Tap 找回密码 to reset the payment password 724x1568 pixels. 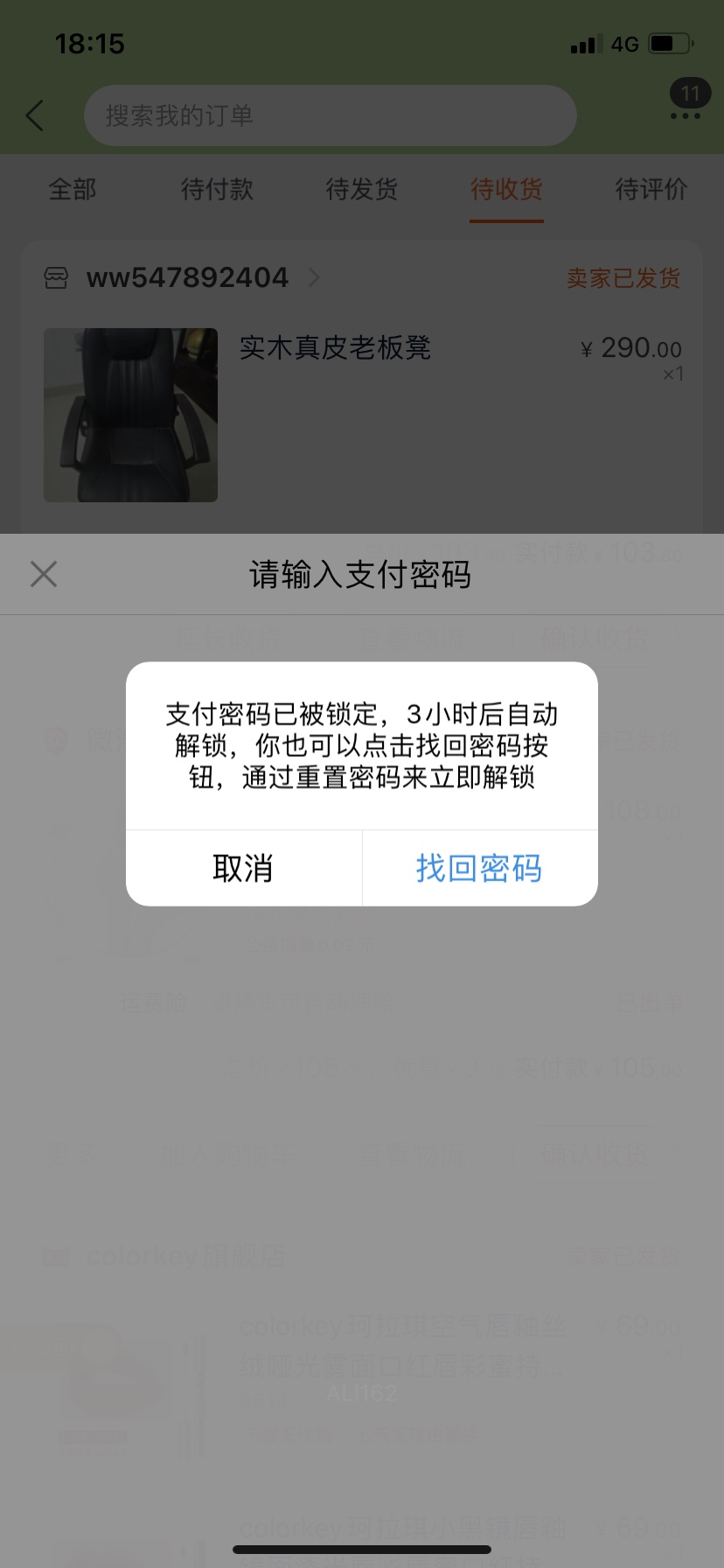point(480,868)
